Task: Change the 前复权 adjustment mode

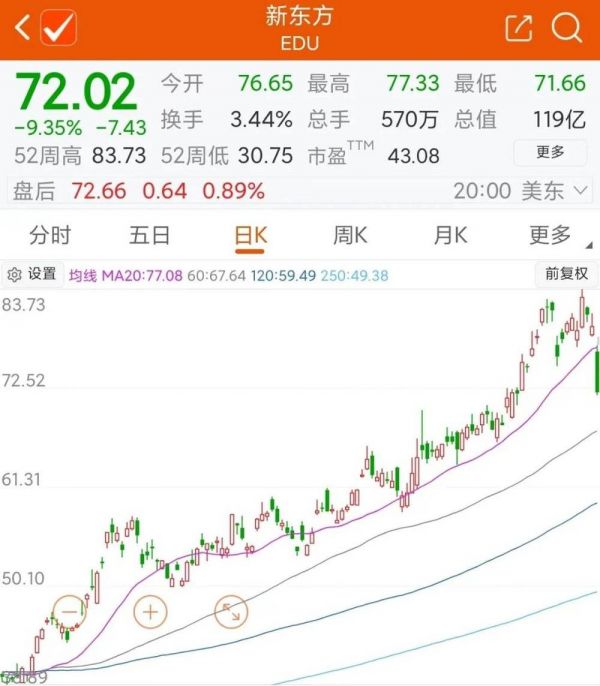Action: coord(566,274)
